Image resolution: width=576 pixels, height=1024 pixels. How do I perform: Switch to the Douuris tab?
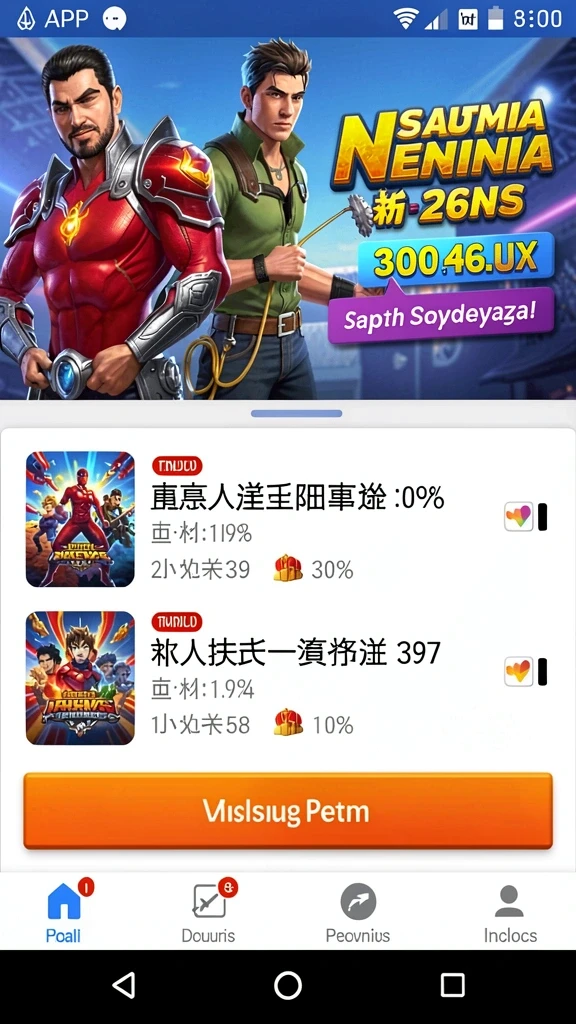[x=209, y=912]
